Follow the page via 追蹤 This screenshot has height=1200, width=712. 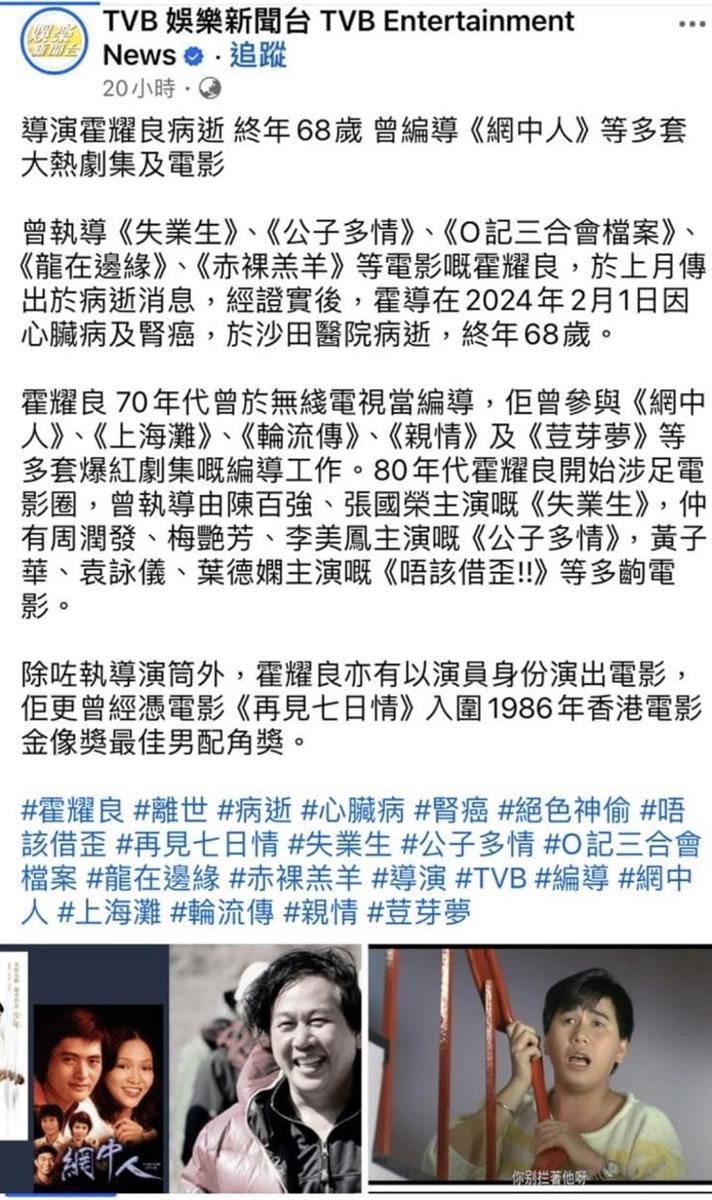[258, 54]
